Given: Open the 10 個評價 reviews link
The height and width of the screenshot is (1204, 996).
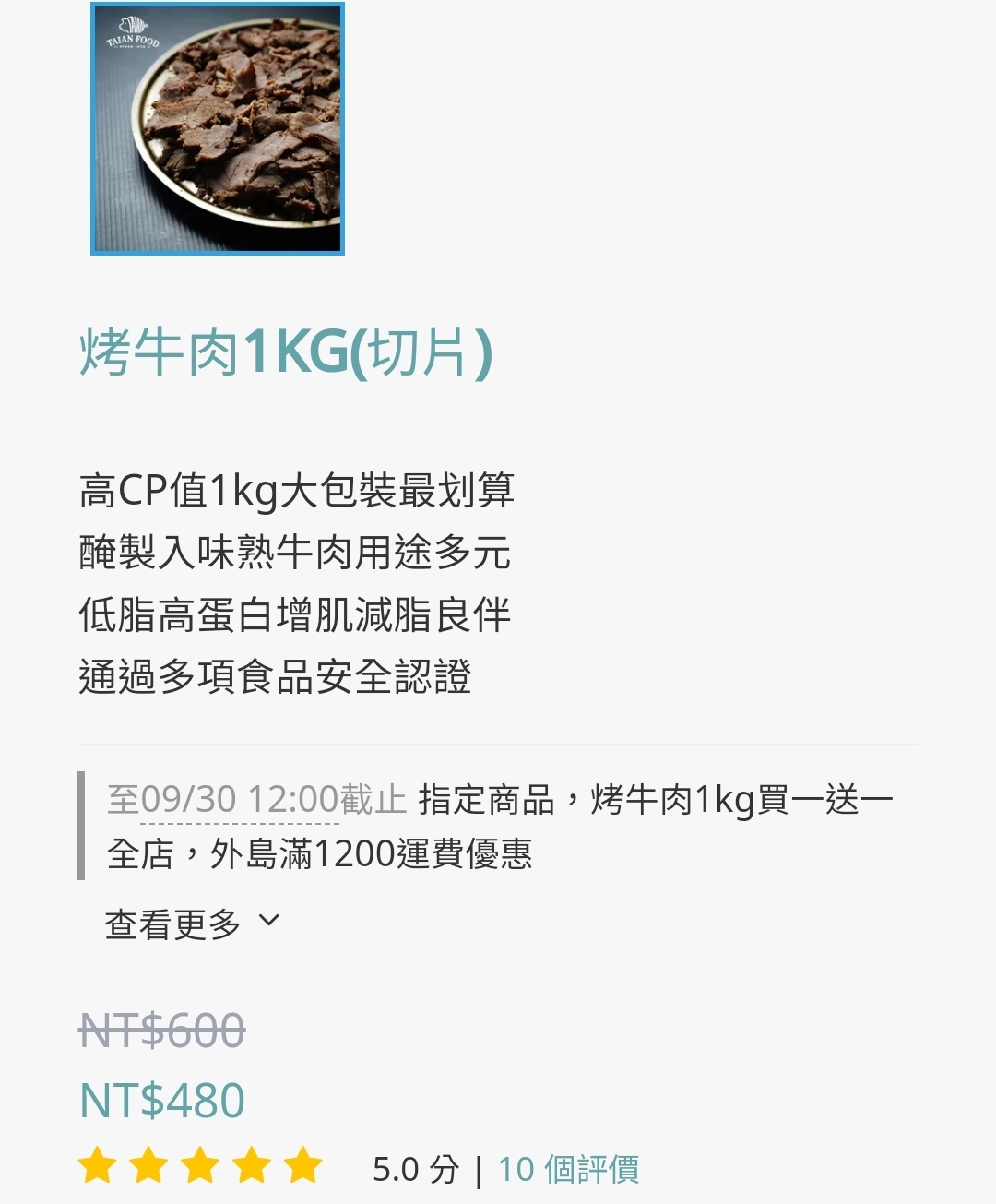Looking at the screenshot, I should click(568, 1169).
